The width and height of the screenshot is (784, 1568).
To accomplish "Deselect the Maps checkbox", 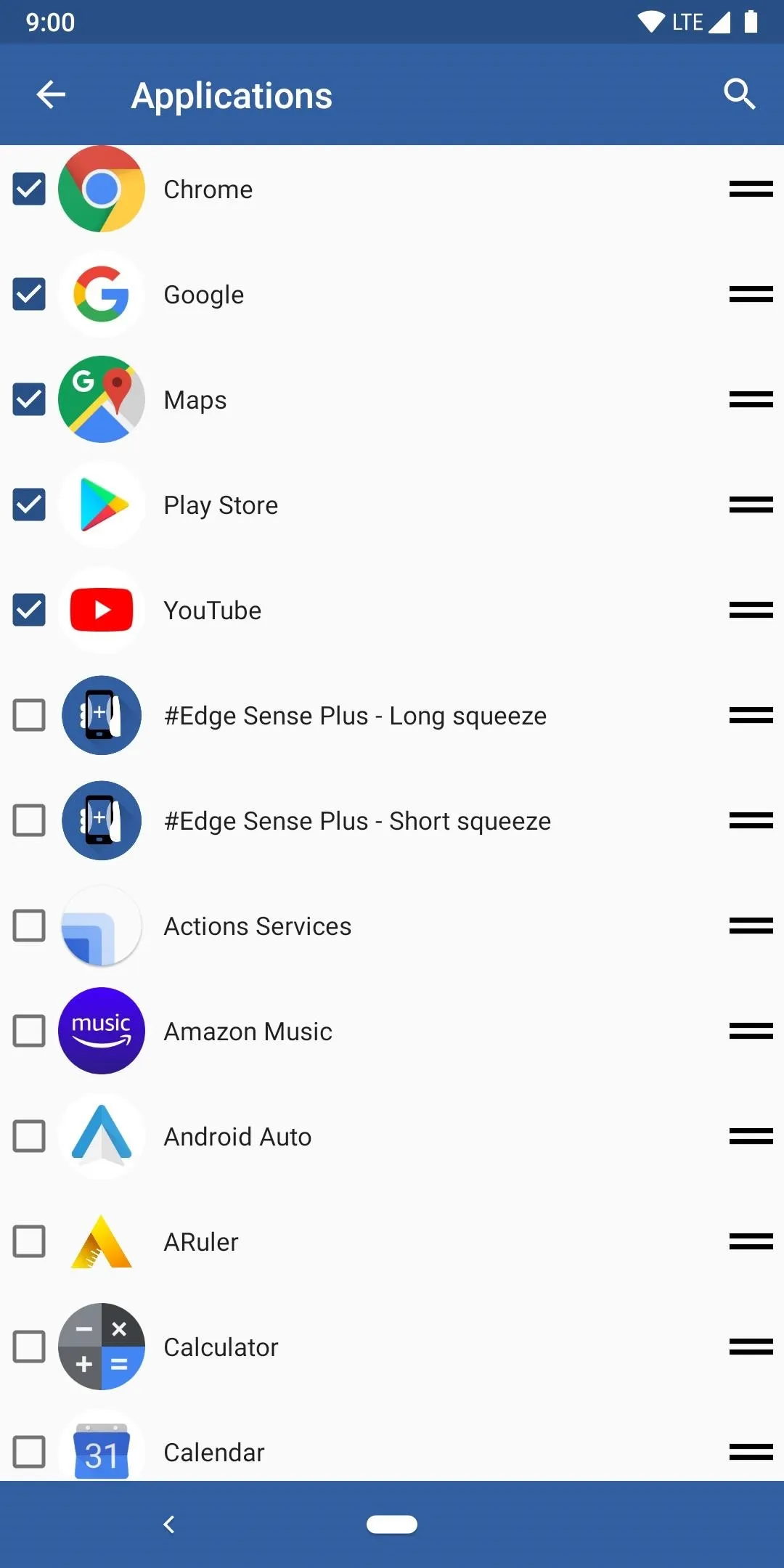I will click(29, 399).
